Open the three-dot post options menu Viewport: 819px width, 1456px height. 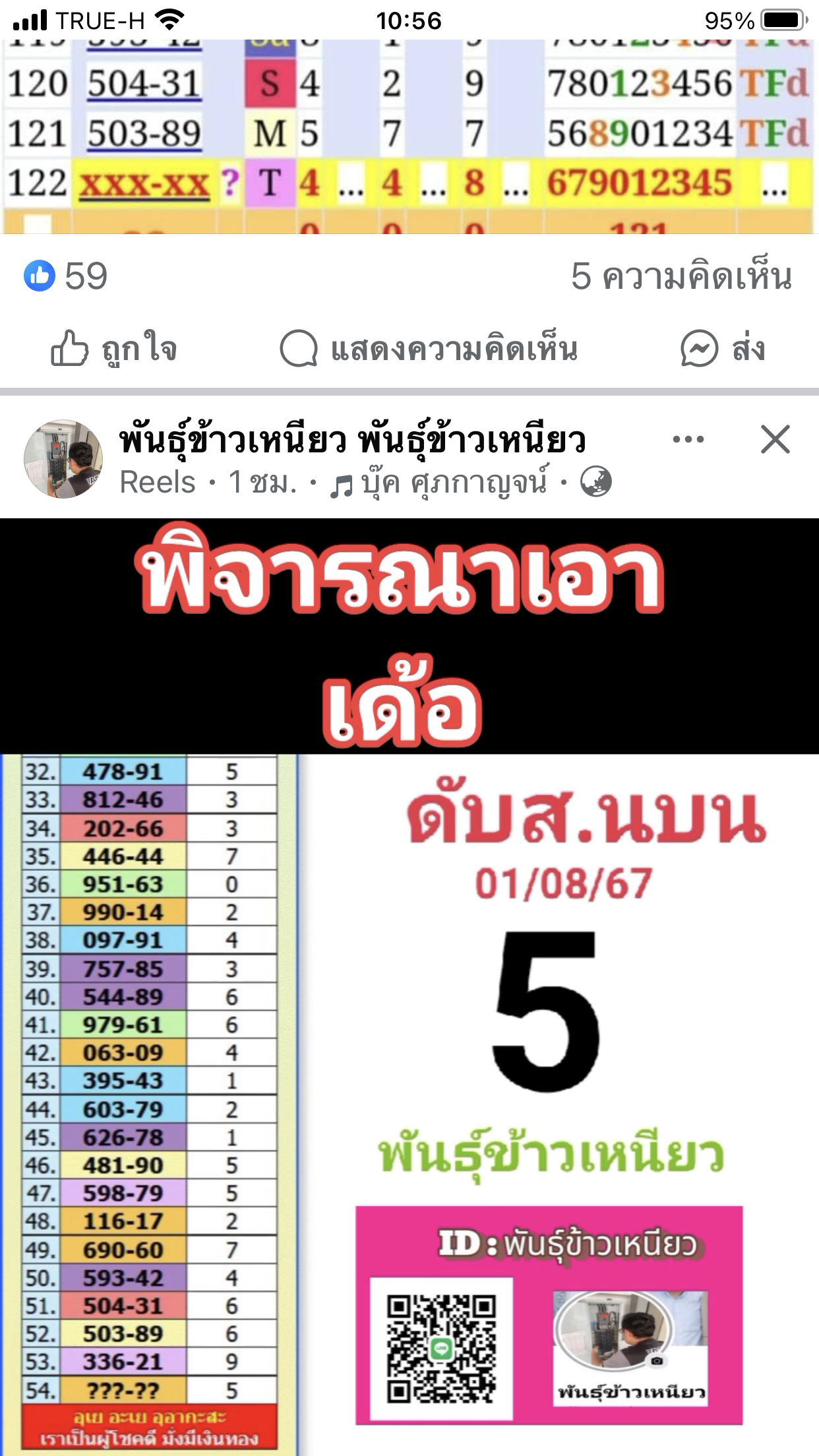click(688, 440)
